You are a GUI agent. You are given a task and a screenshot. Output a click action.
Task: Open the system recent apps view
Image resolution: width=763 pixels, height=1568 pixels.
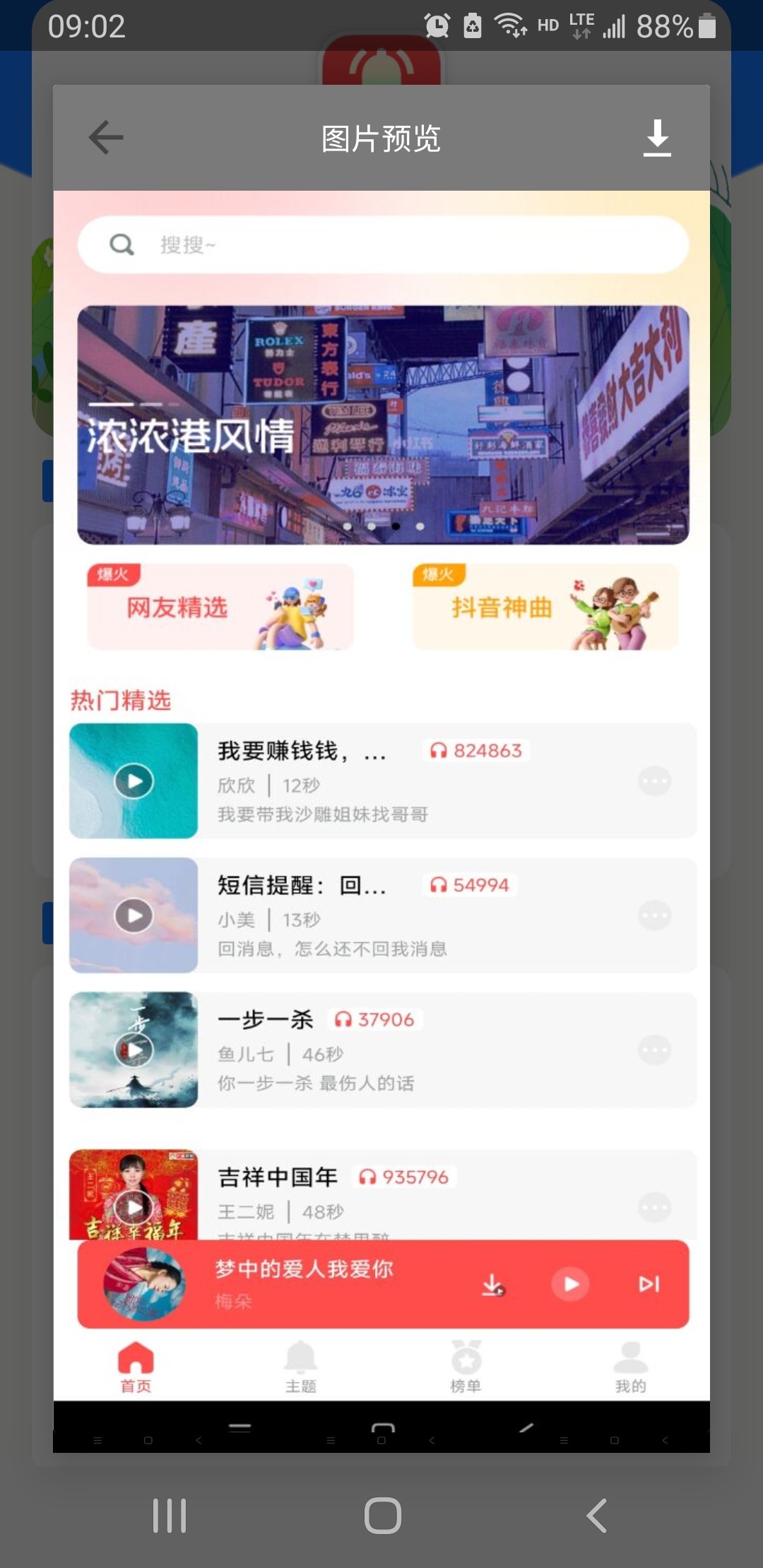170,1515
